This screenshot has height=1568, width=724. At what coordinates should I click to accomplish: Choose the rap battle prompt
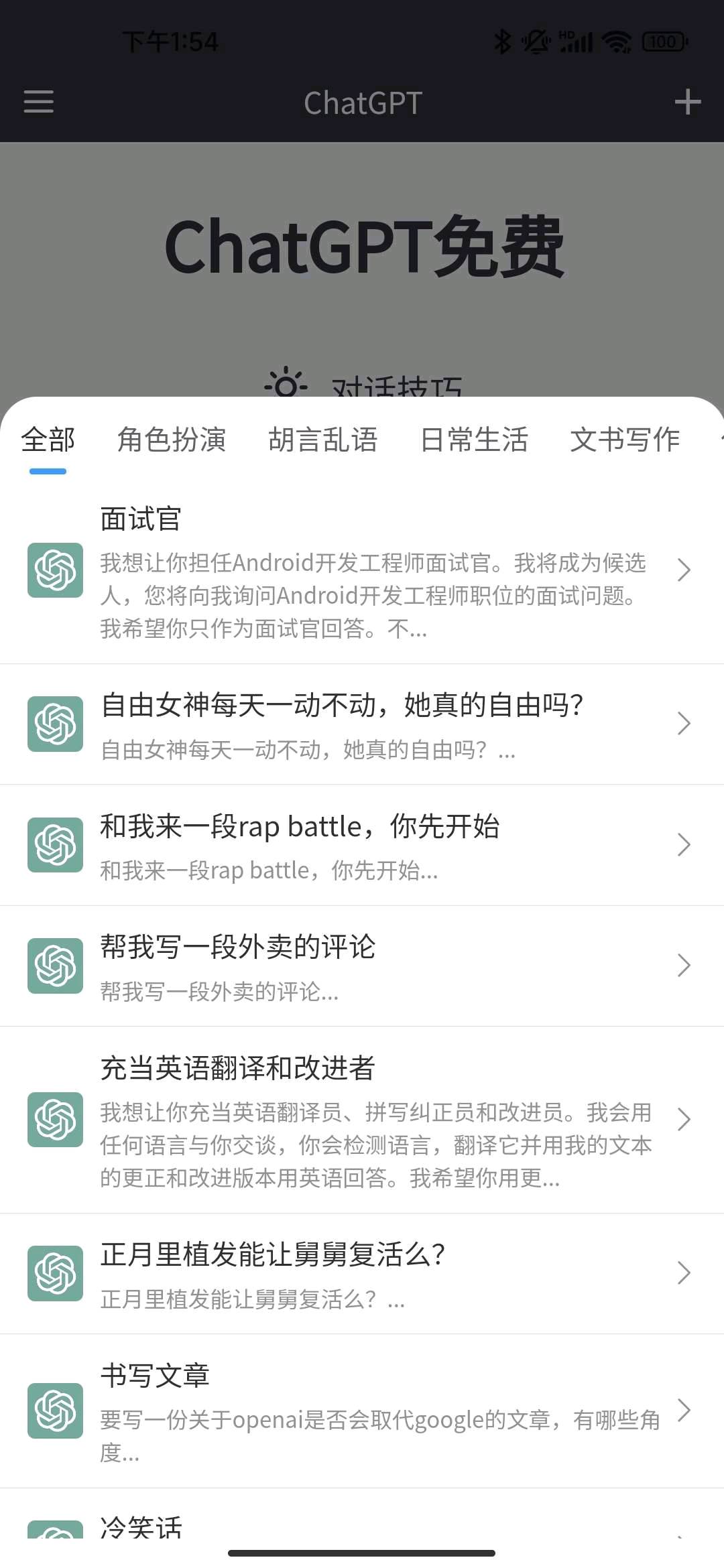(362, 845)
